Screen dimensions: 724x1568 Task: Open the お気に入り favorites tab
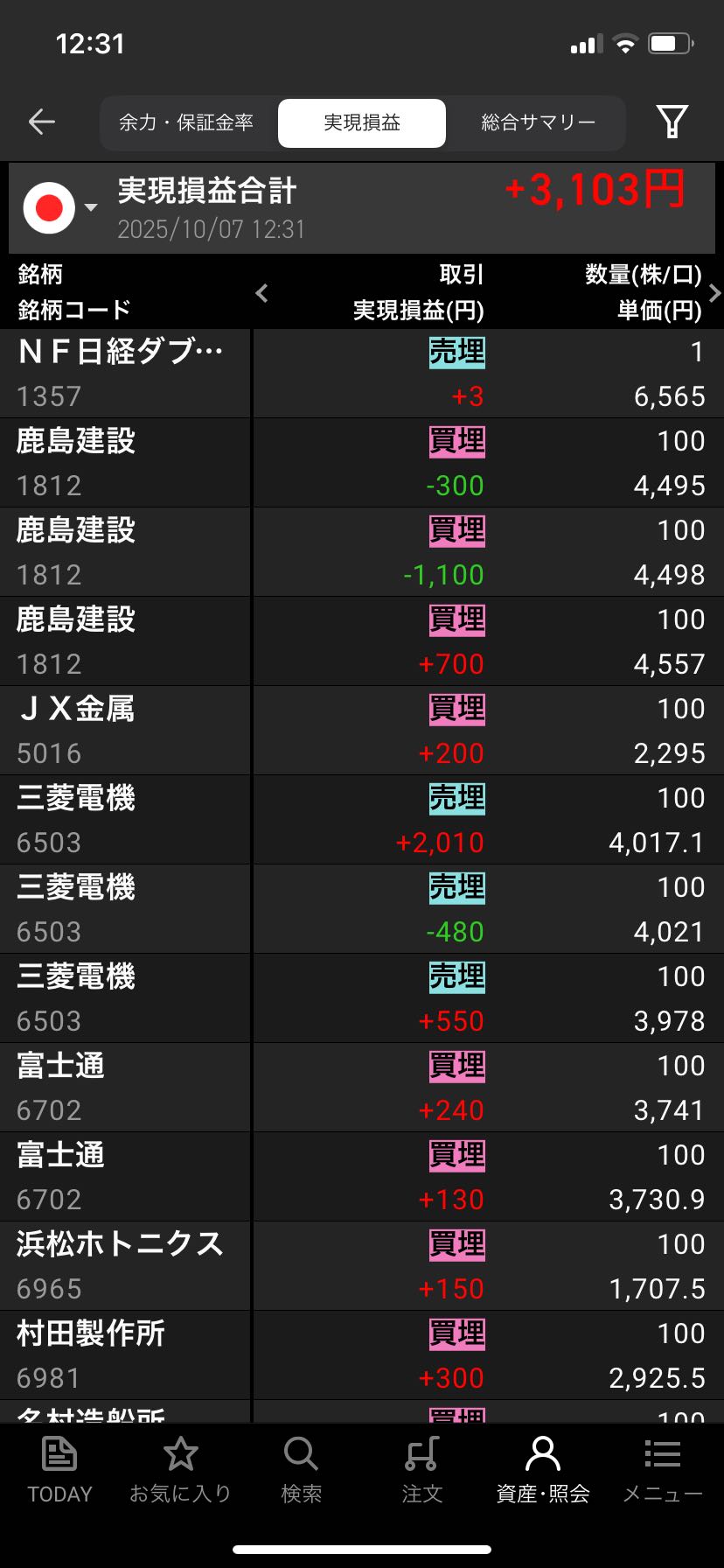(180, 1470)
